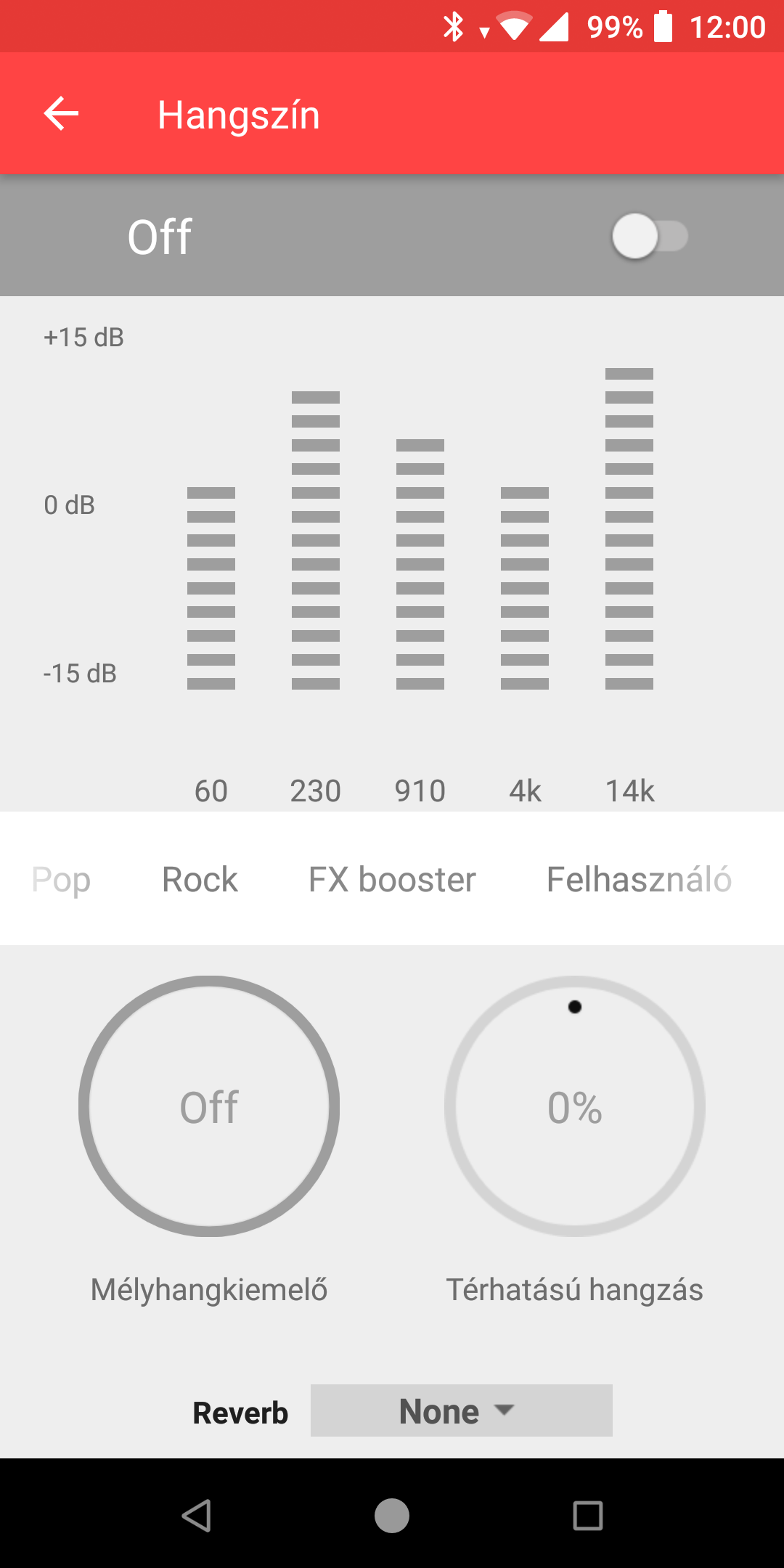The width and height of the screenshot is (784, 1568).
Task: Select the Pop preset
Action: (62, 880)
